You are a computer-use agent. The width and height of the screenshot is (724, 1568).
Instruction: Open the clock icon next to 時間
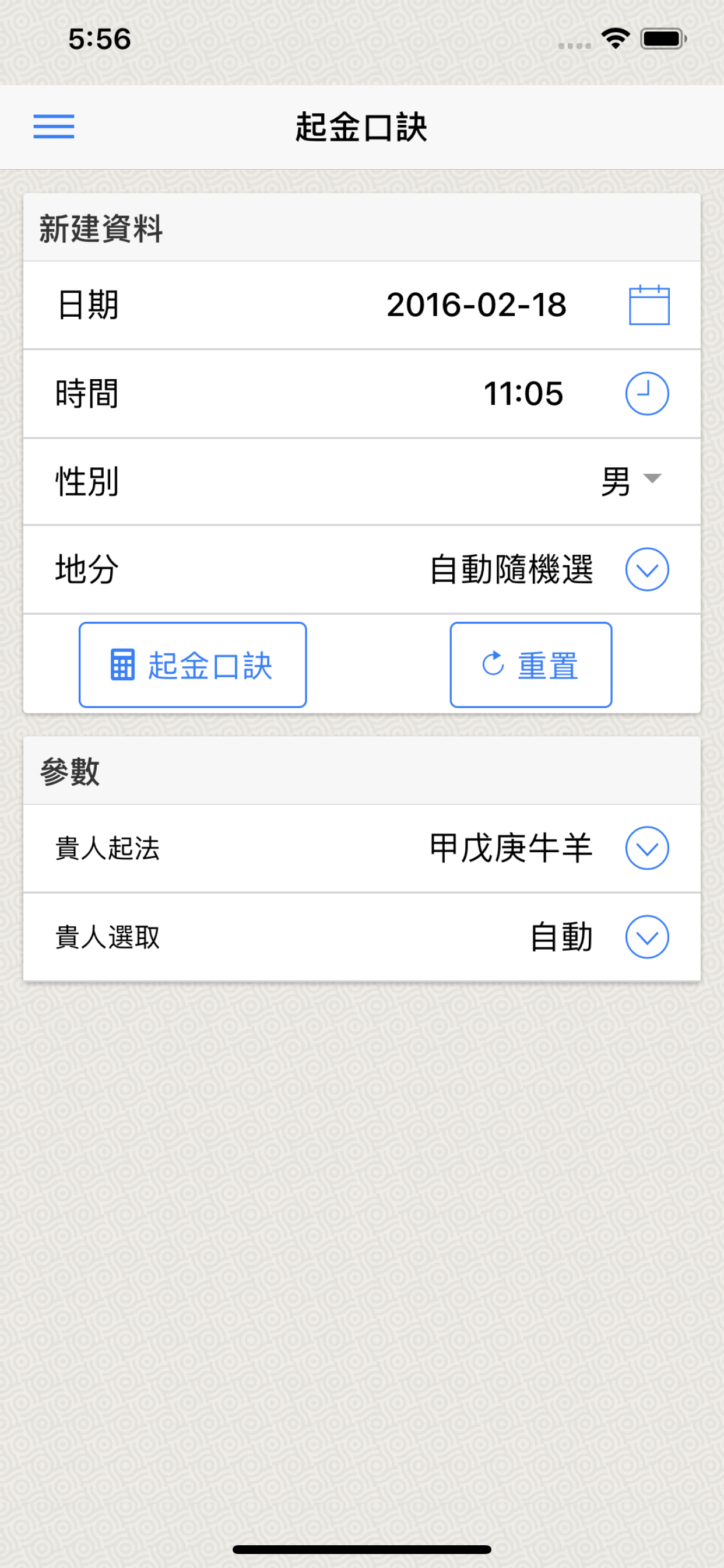(647, 393)
